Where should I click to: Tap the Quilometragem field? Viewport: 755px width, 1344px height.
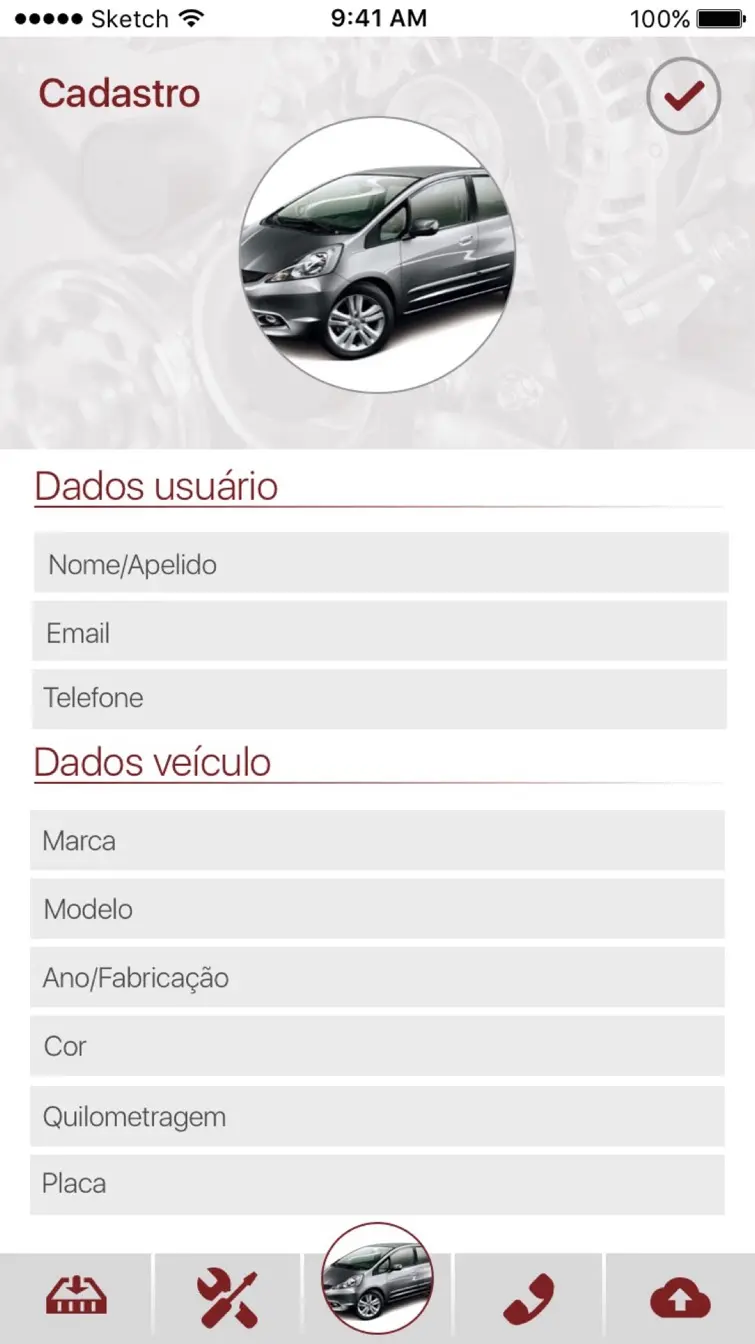[x=377, y=1116]
